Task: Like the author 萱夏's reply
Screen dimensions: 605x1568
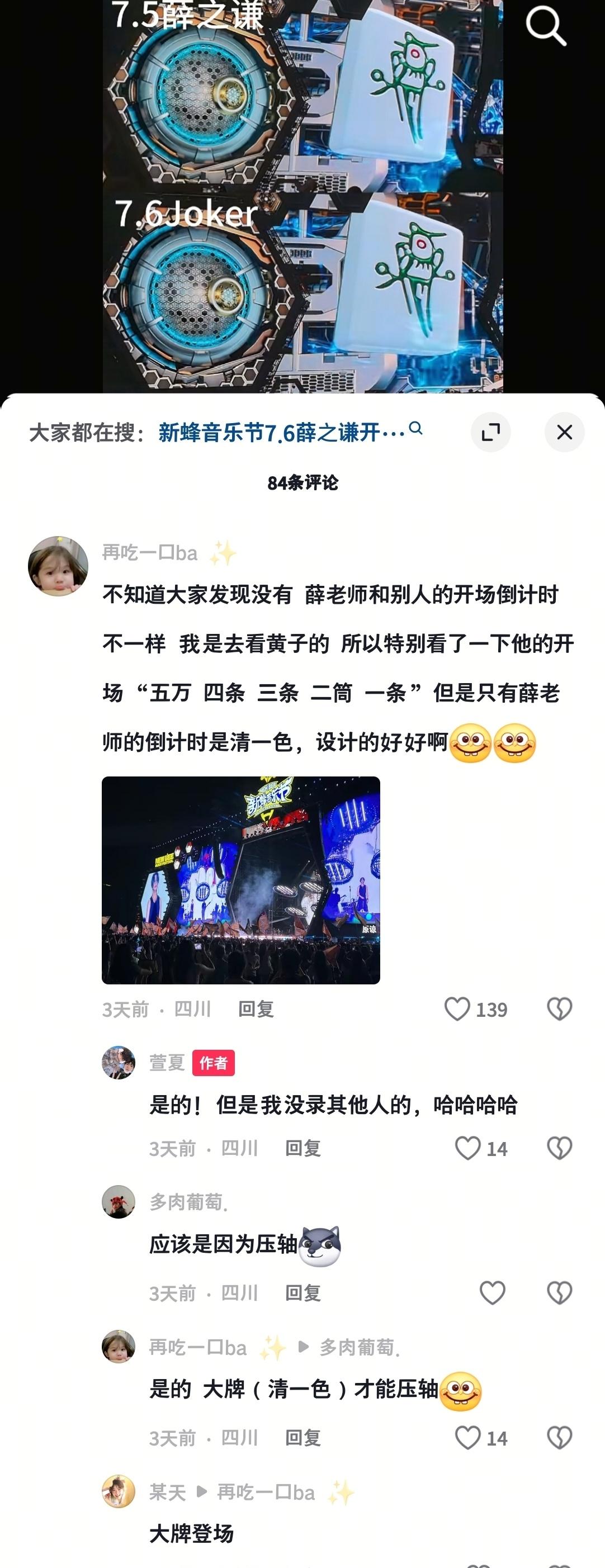Action: click(468, 1149)
